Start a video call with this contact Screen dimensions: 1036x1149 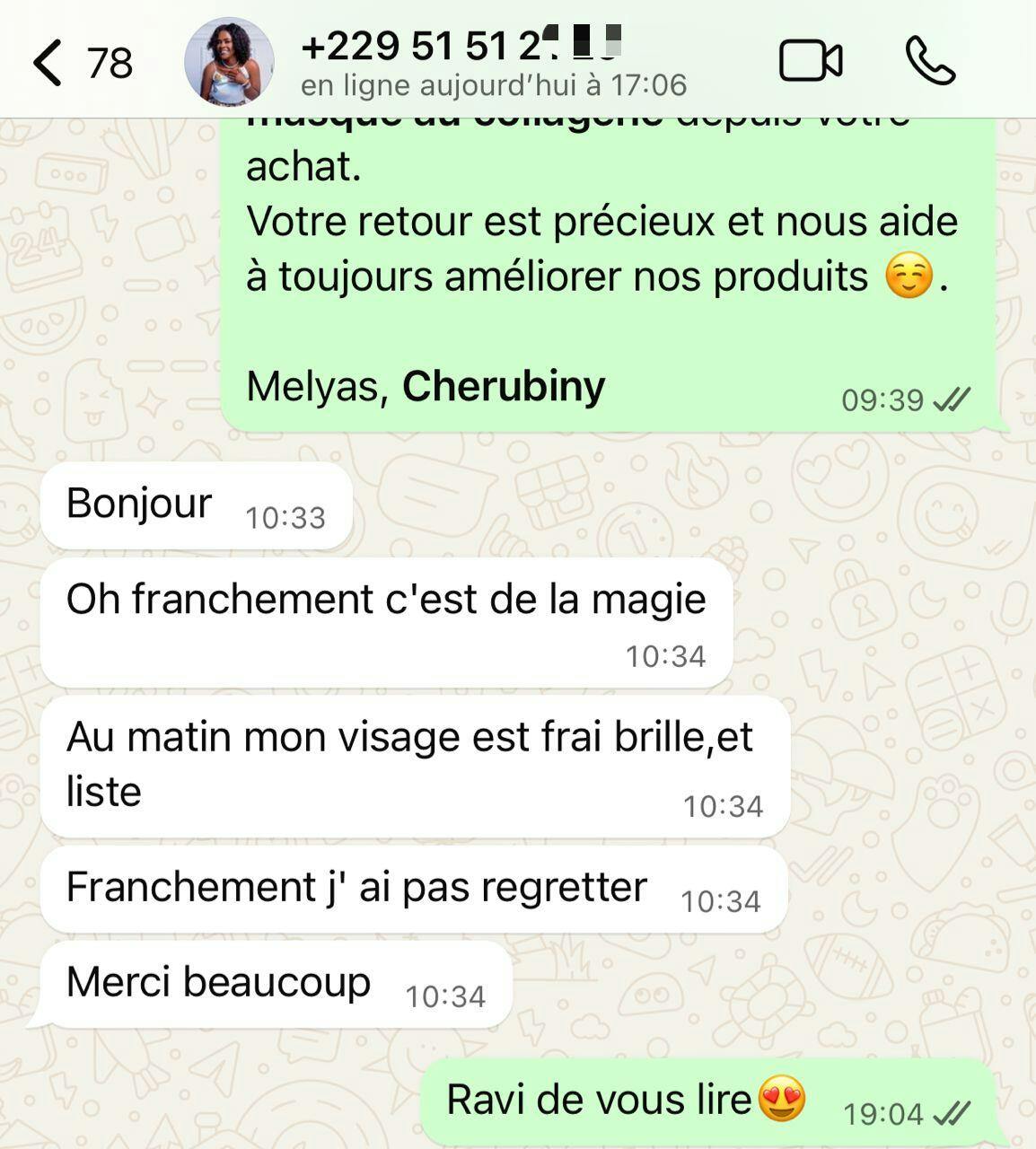(810, 62)
